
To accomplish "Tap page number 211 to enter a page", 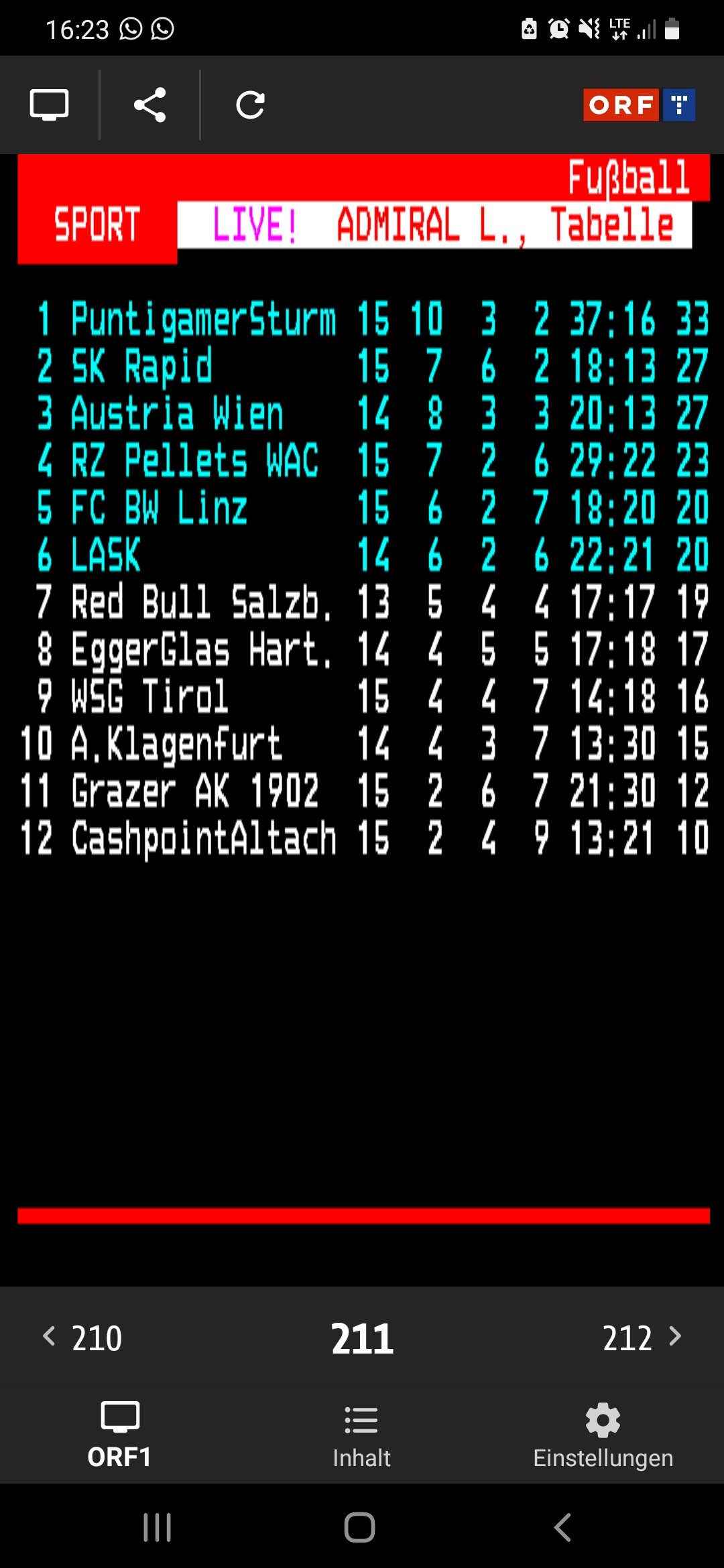I will pos(362,1339).
